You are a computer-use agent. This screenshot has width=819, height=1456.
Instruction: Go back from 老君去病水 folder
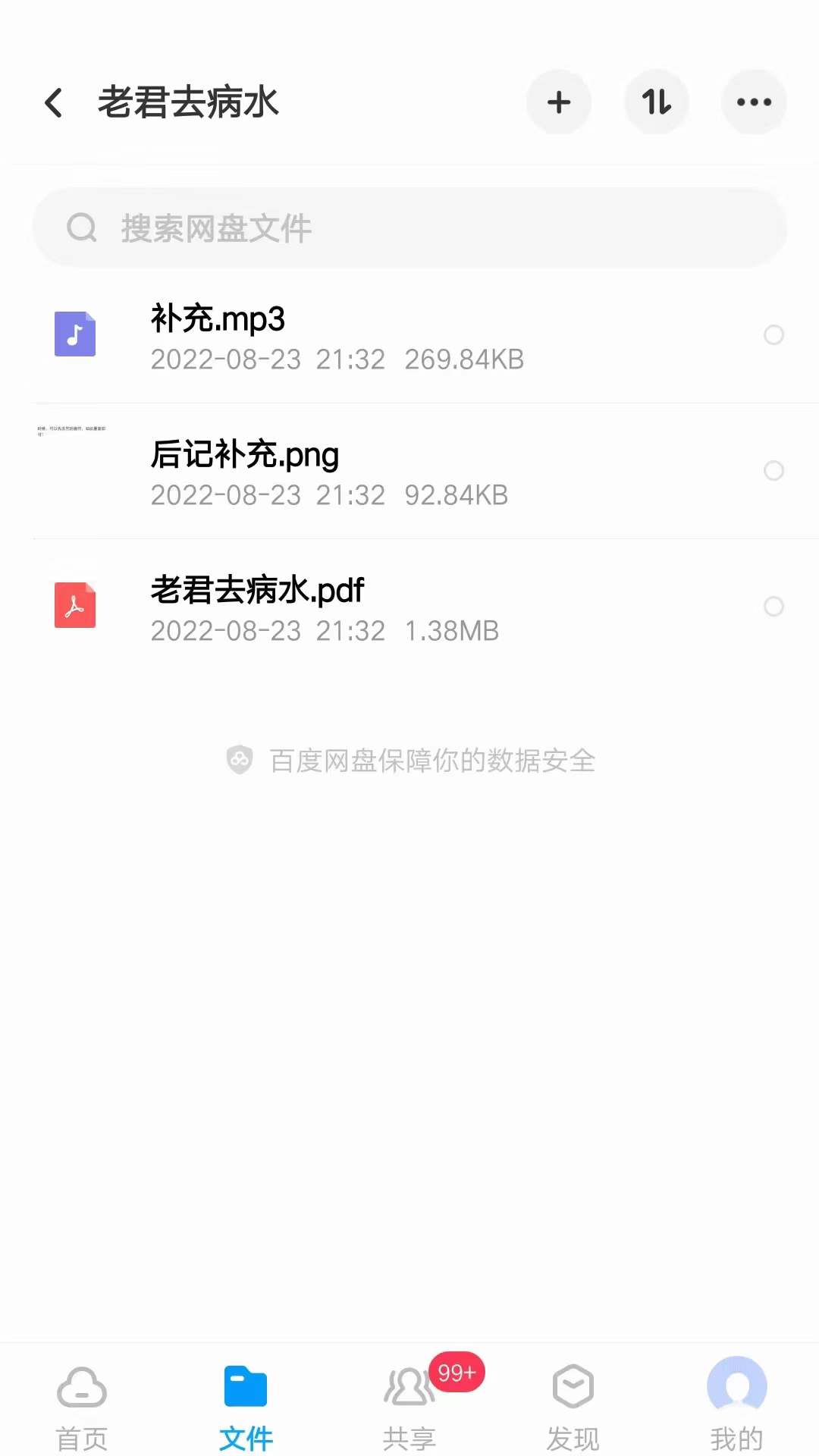pos(53,102)
